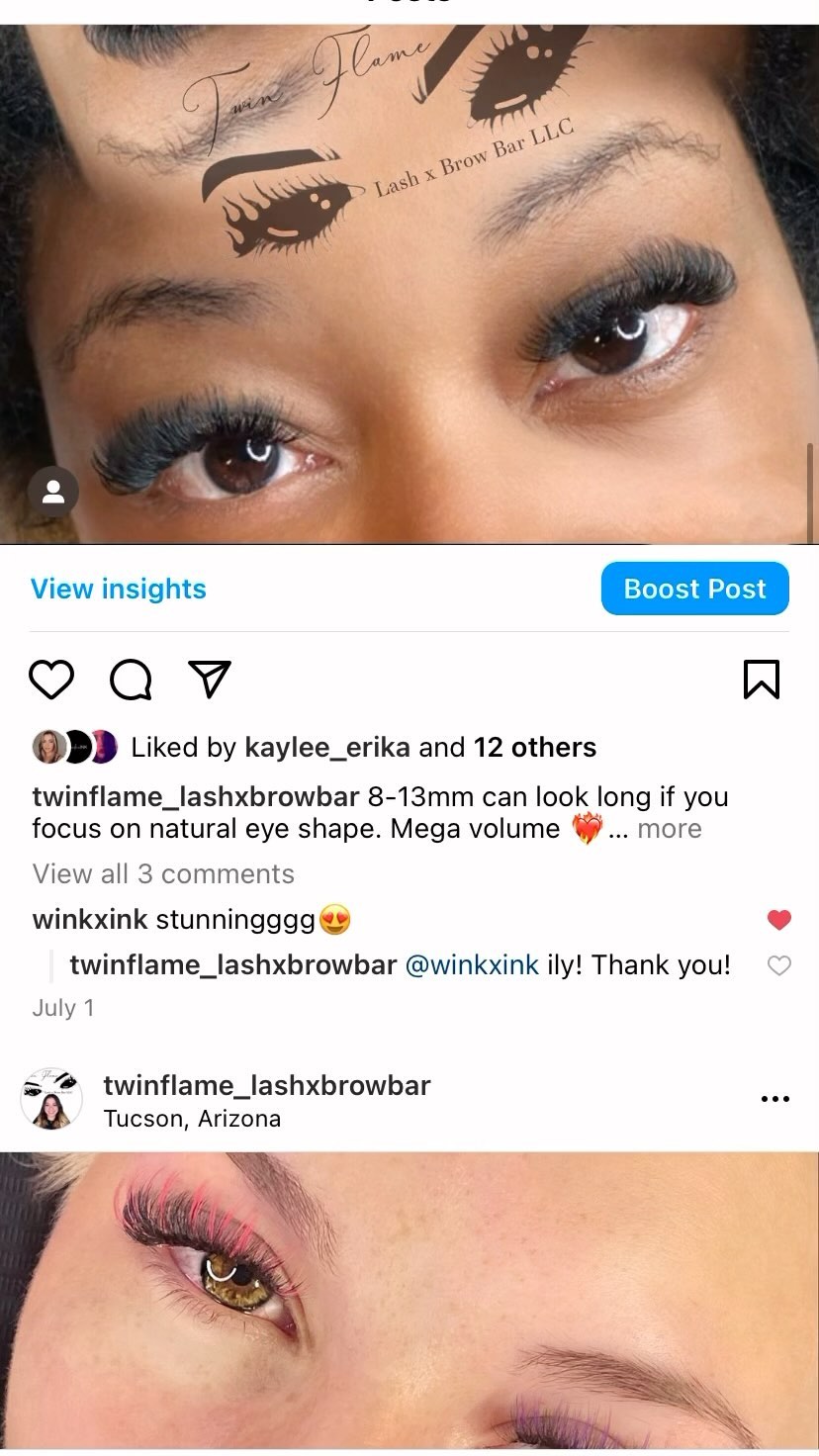This screenshot has width=819, height=1456.
Task: Open the profile picture beside Tucson post
Action: coord(51,1099)
